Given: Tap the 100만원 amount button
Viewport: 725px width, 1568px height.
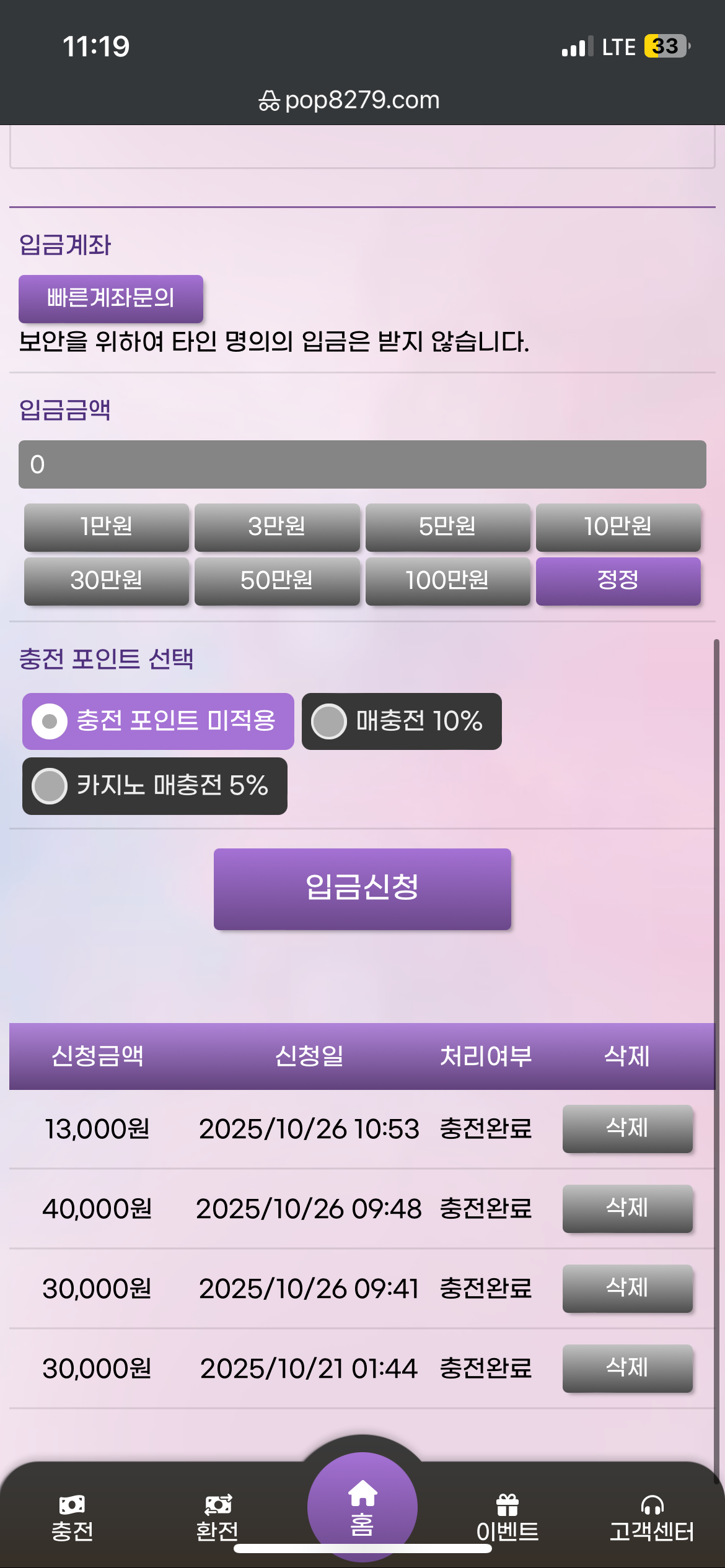Looking at the screenshot, I should [x=447, y=581].
